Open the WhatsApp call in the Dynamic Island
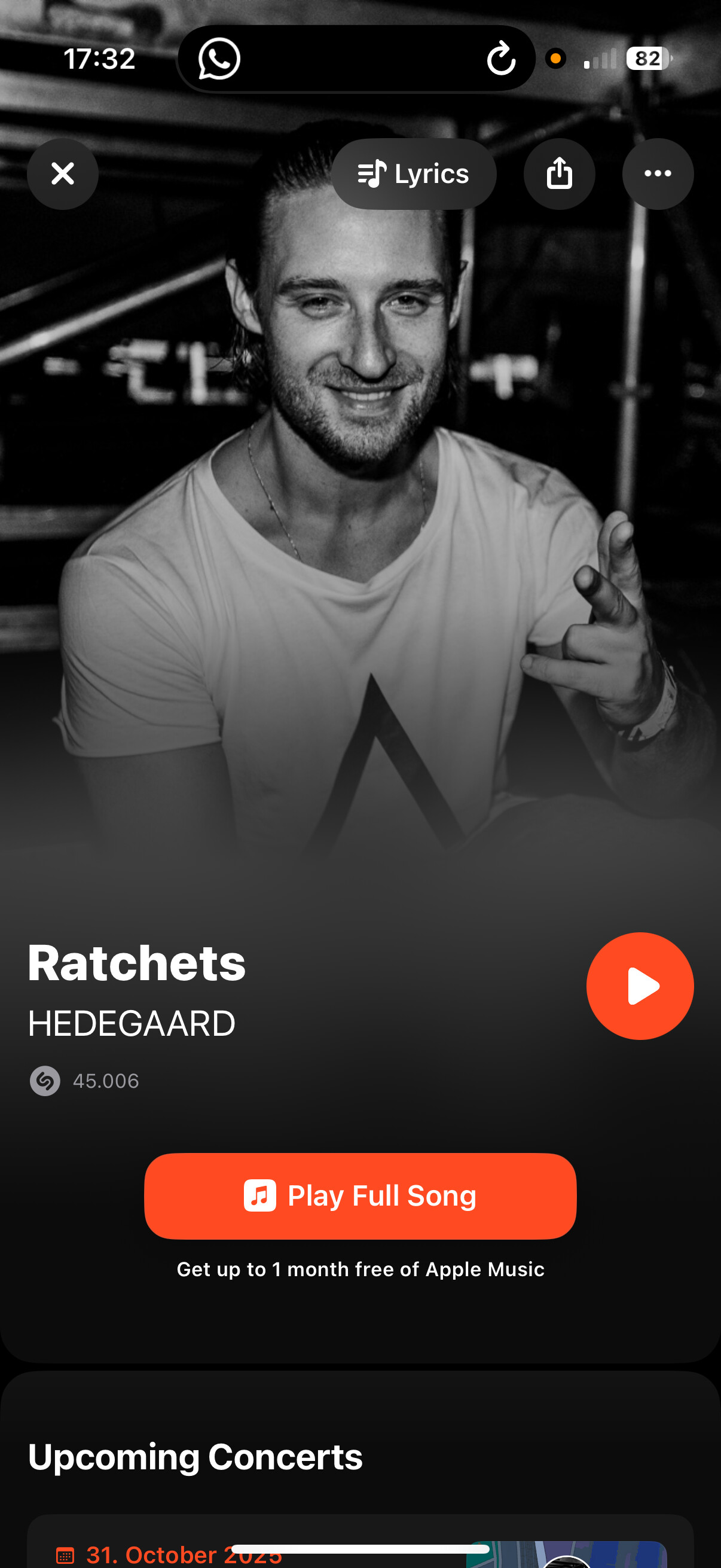 (219, 59)
